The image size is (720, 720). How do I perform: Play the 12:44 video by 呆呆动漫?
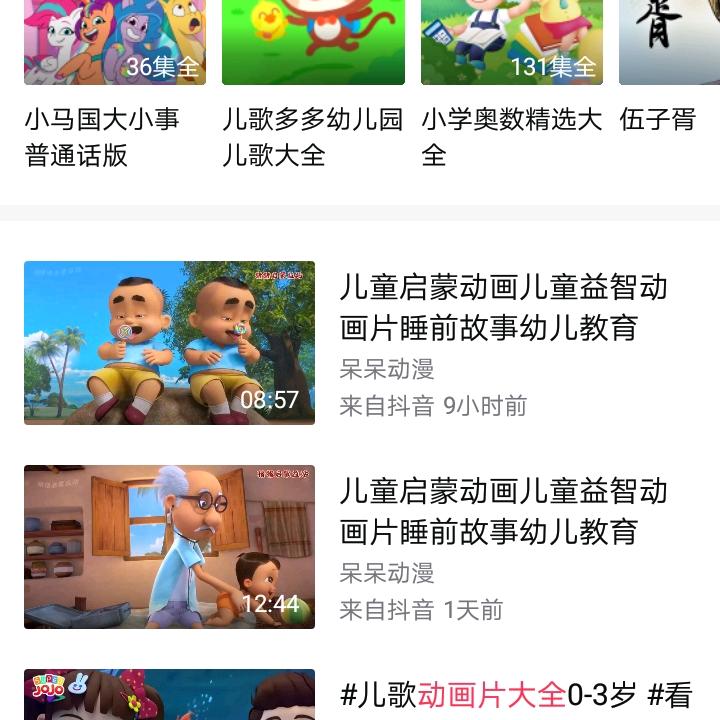(169, 547)
